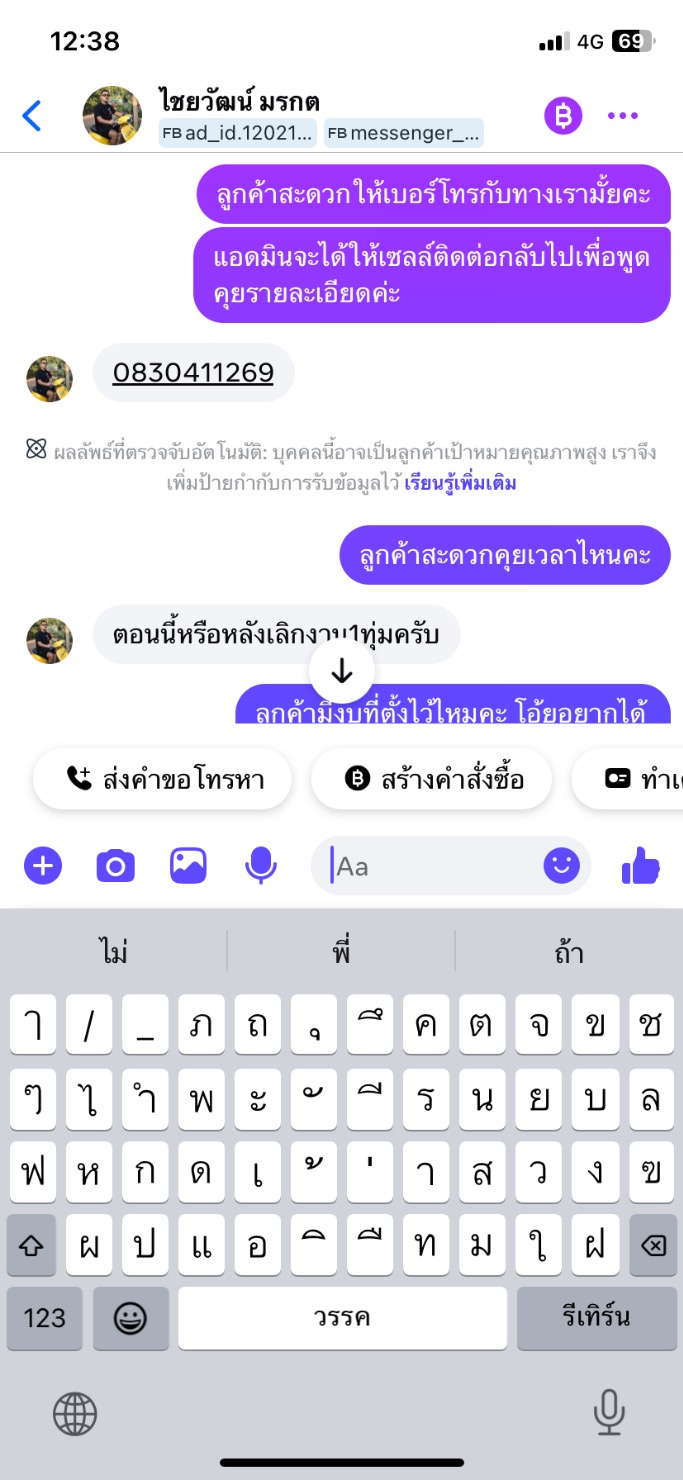
Task: Record a voice message with the microphone
Action: tap(261, 865)
